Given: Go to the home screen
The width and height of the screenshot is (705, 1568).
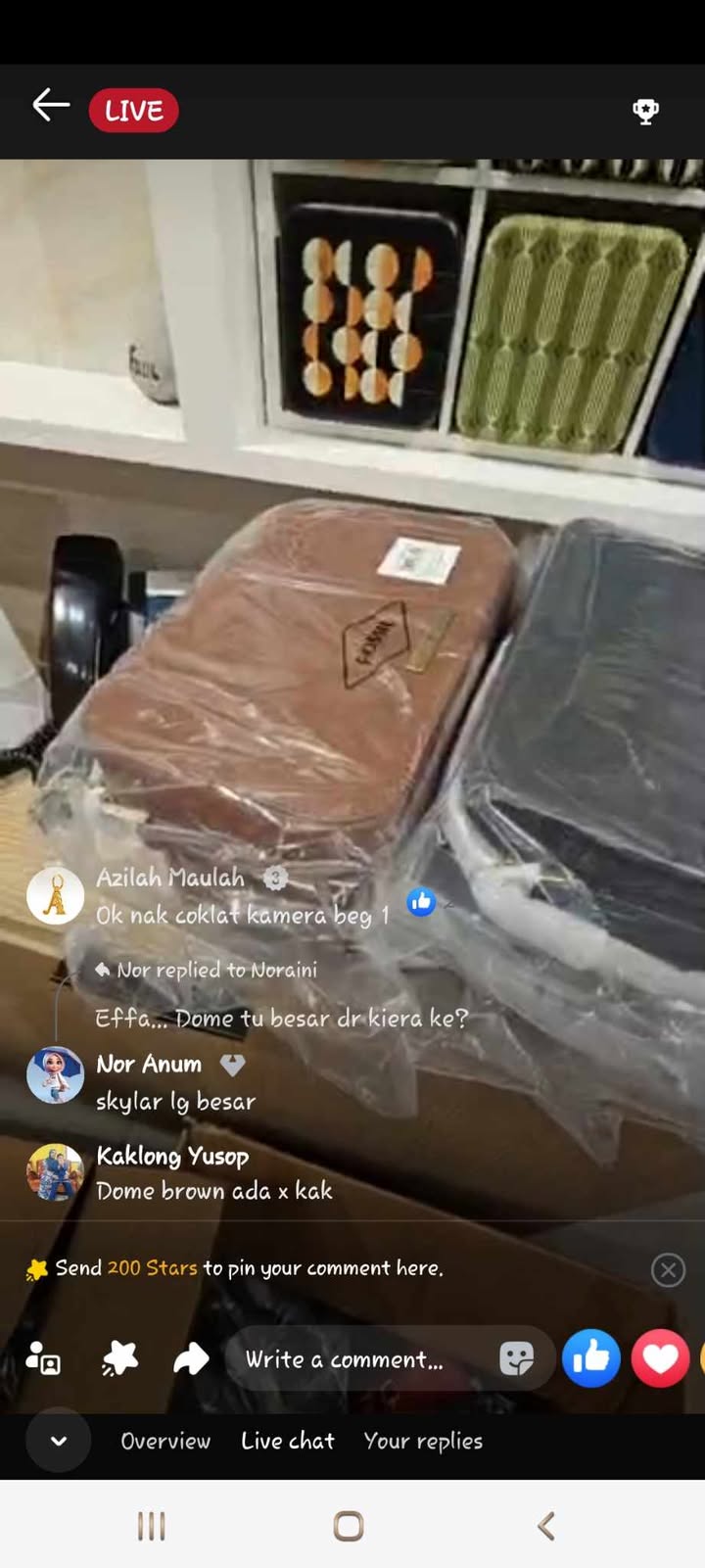Looking at the screenshot, I should click(x=349, y=1526).
